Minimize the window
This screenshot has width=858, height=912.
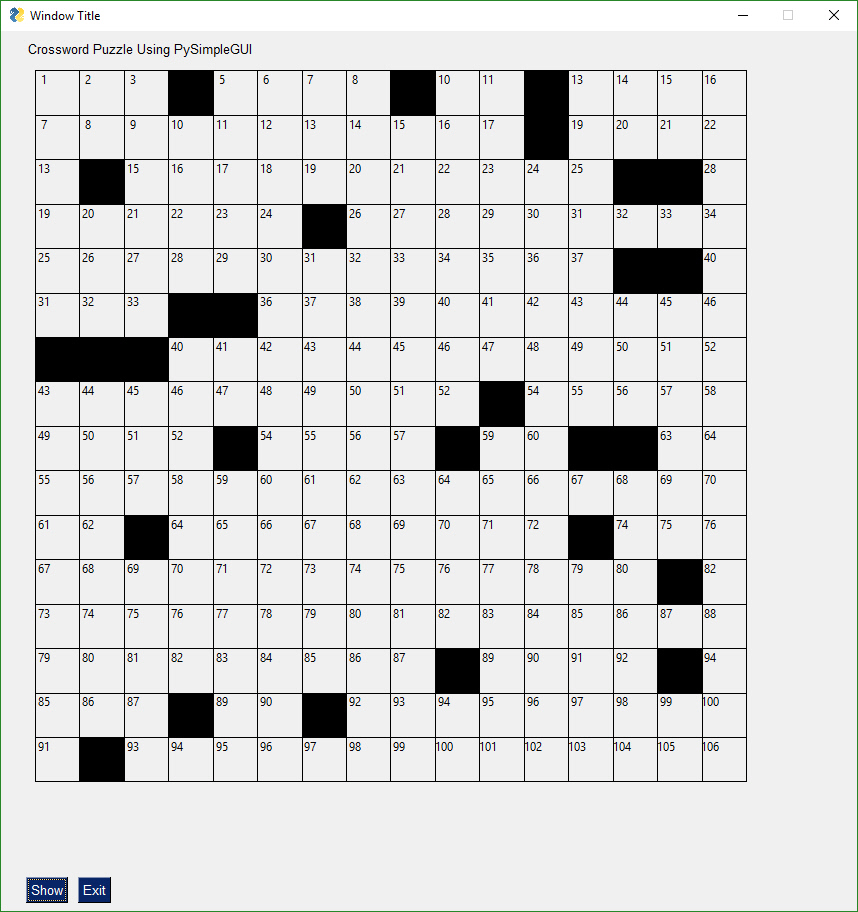743,15
